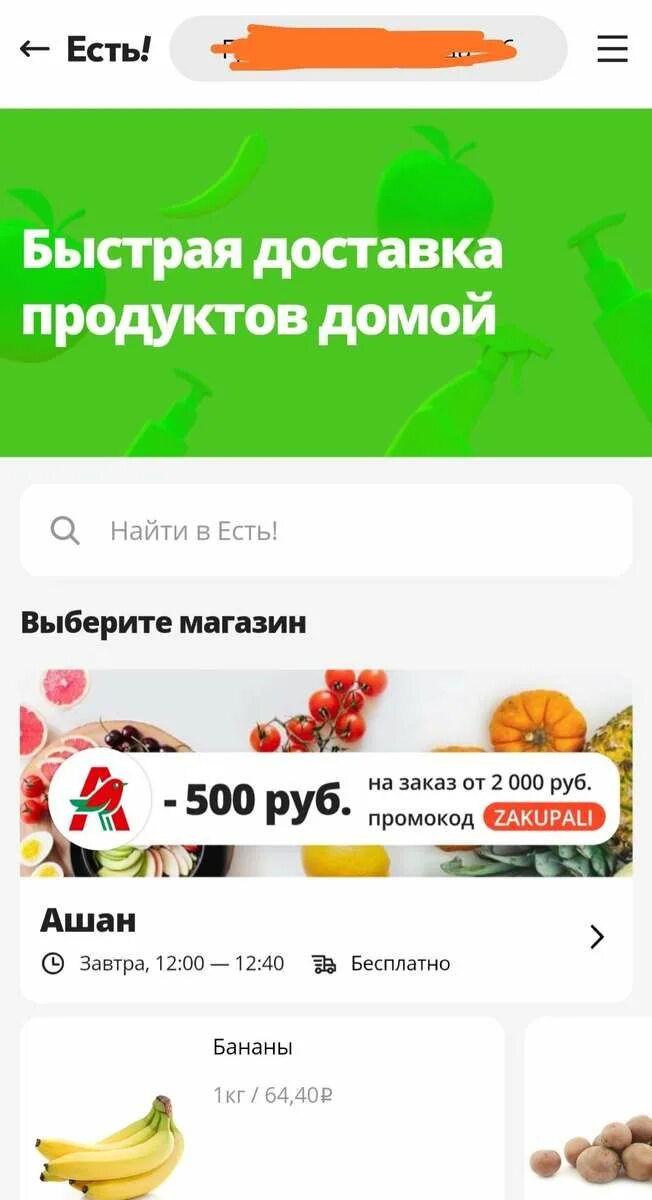Tap the address bar at the top
Image resolution: width=652 pixels, height=1200 pixels.
click(368, 48)
